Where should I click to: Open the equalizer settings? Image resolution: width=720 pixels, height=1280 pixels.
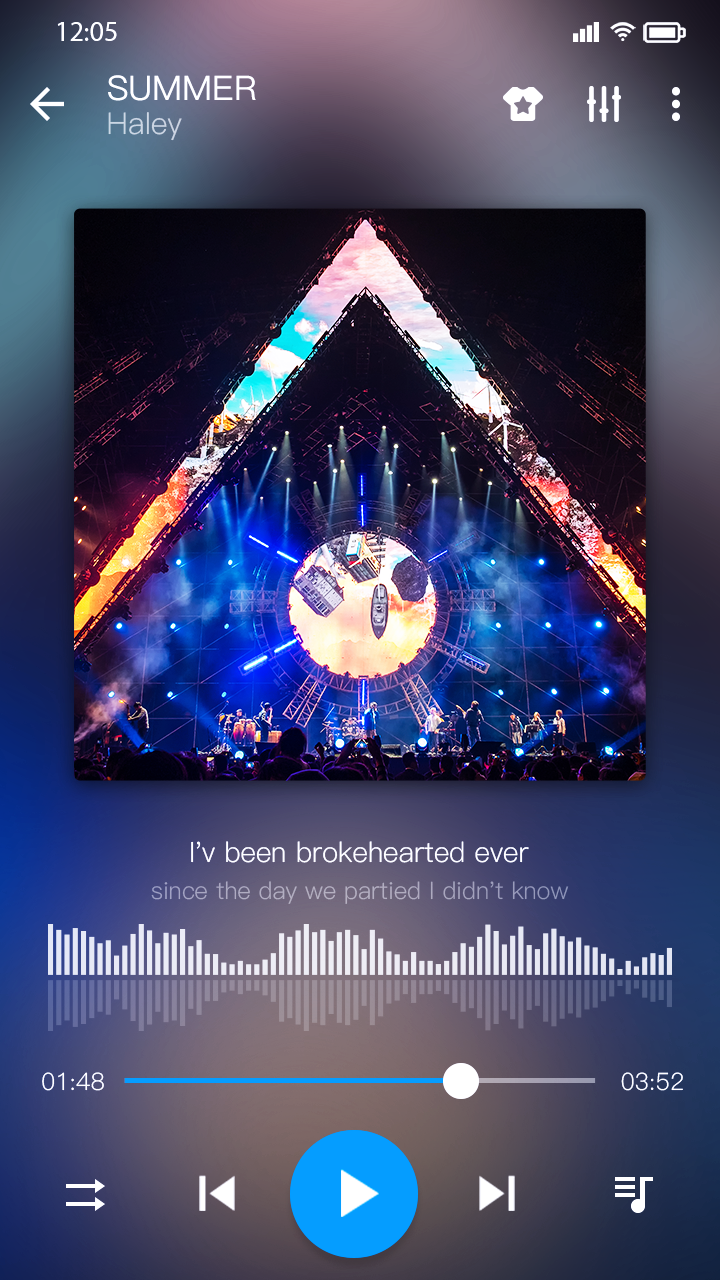coord(604,104)
